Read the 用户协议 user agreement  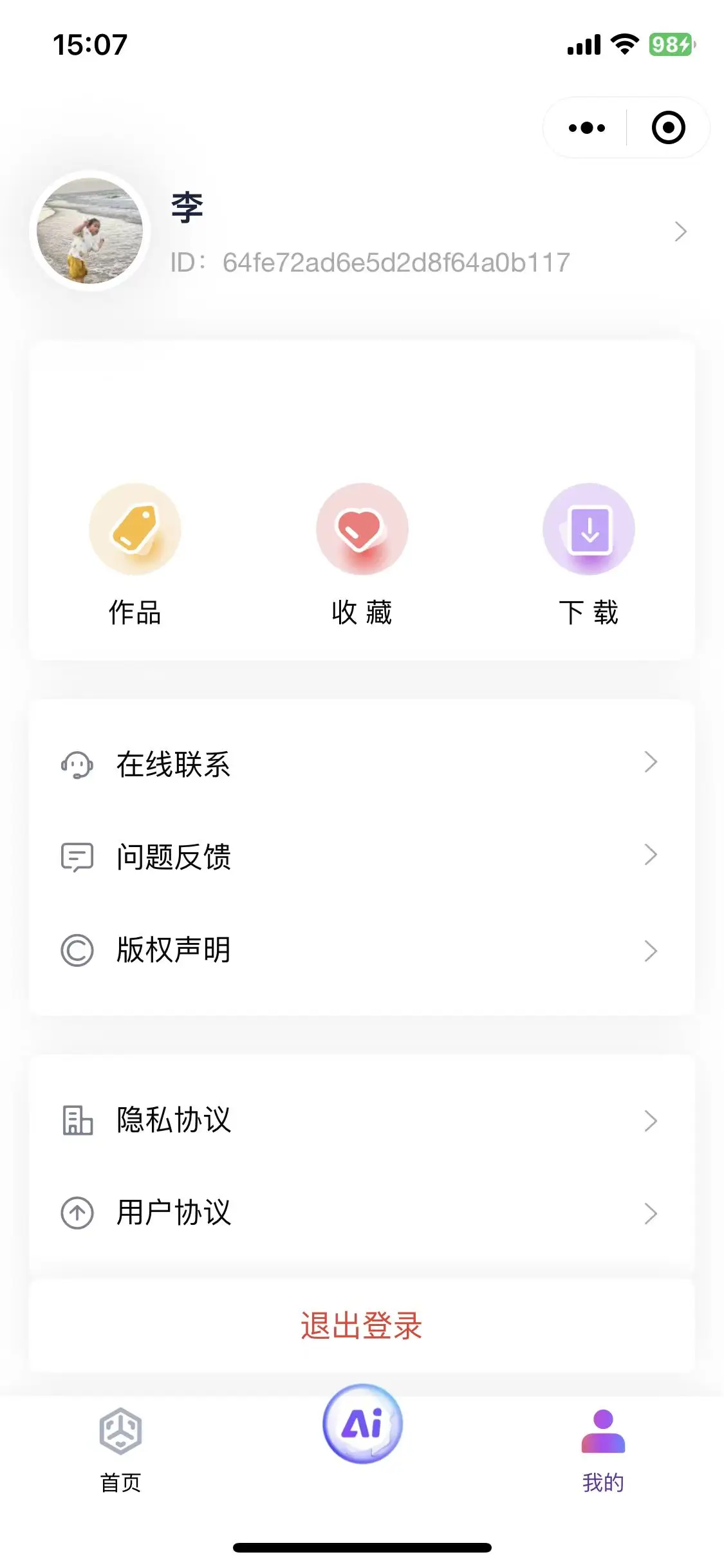click(x=360, y=1213)
